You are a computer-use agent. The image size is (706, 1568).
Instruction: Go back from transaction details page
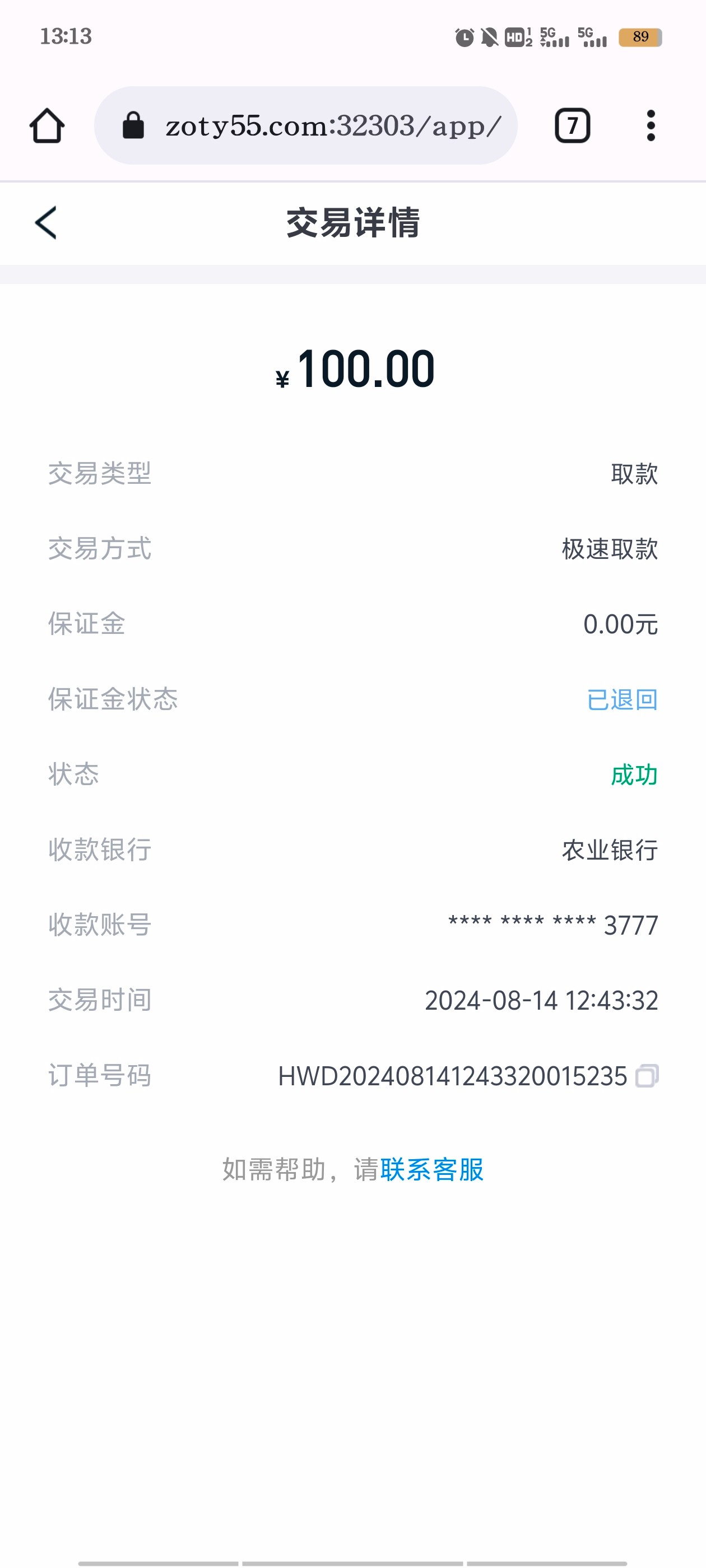[46, 223]
